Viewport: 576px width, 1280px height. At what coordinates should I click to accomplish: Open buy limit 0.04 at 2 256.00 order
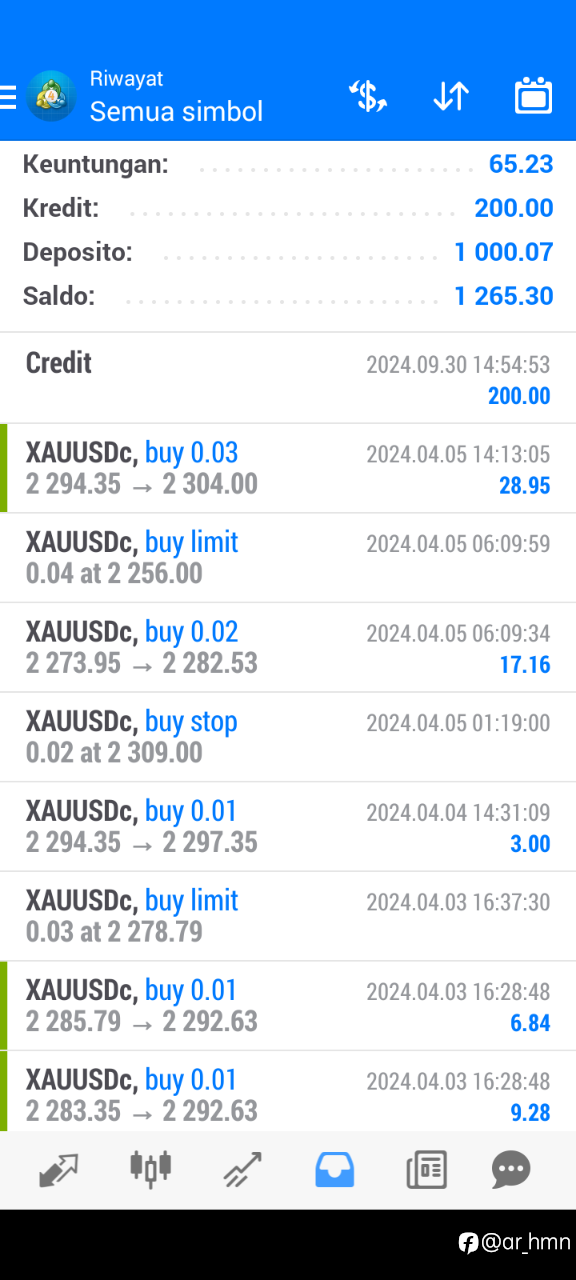point(288,558)
